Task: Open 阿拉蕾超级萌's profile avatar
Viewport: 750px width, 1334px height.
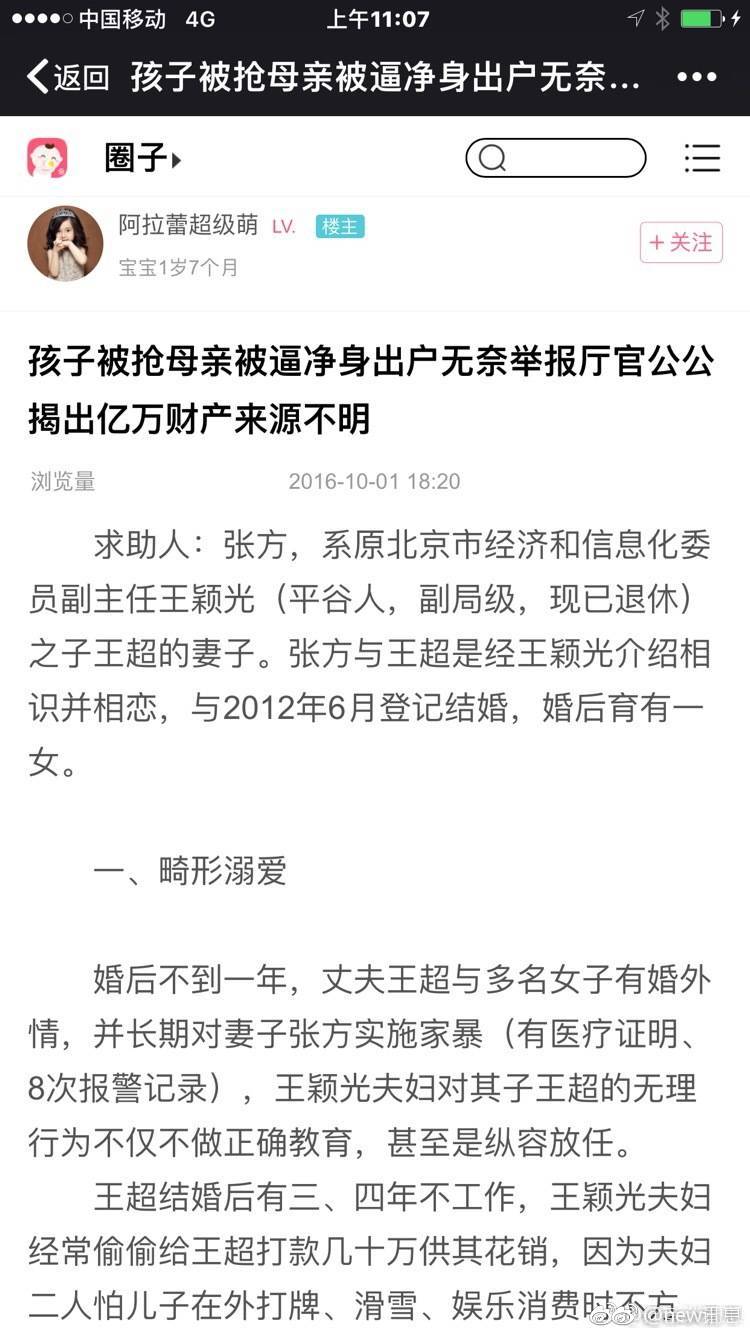Action: pos(66,243)
